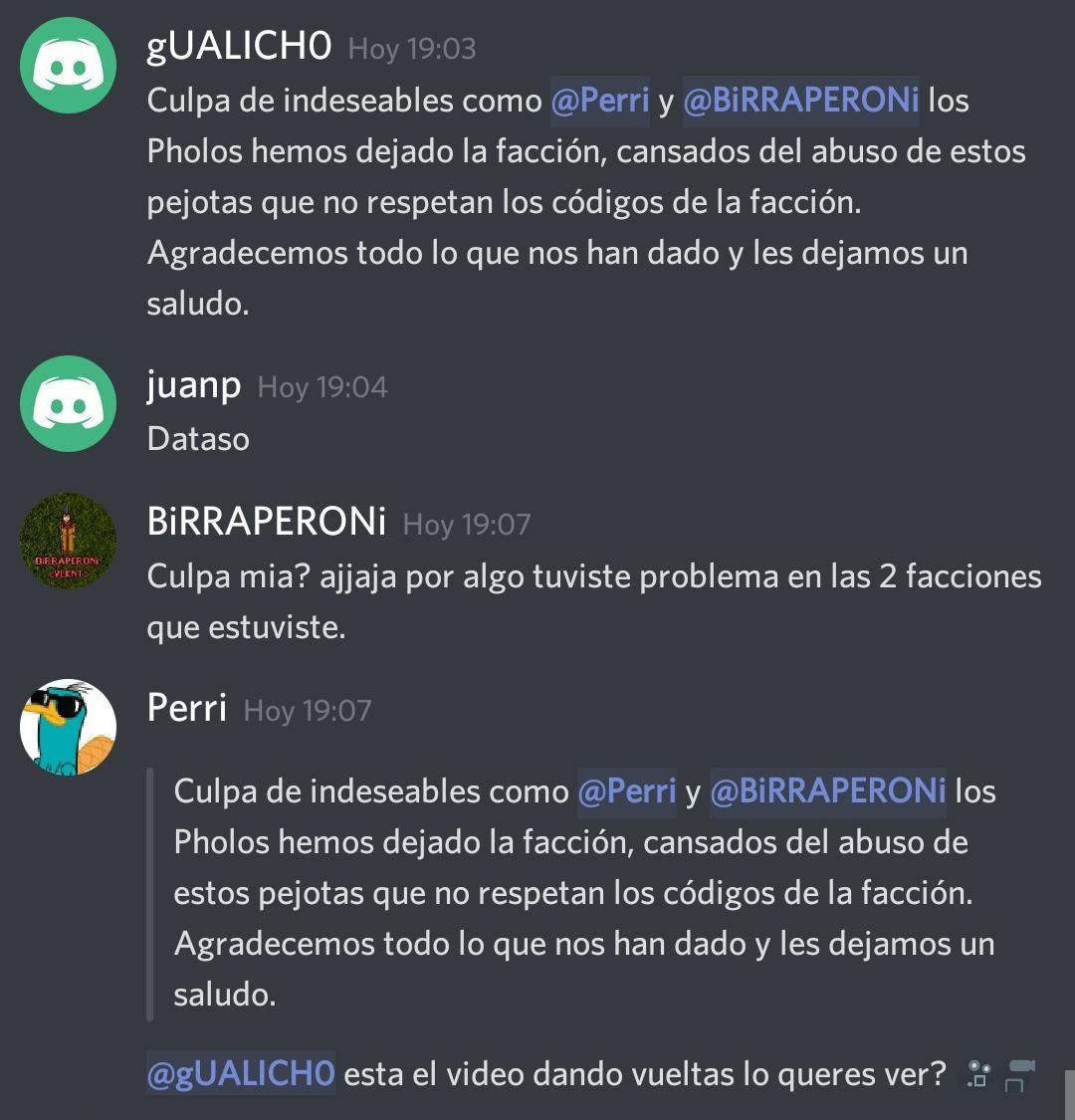This screenshot has width=1075, height=1120.
Task: View BiRRAPERONi's avatar next to their message
Action: click(68, 541)
